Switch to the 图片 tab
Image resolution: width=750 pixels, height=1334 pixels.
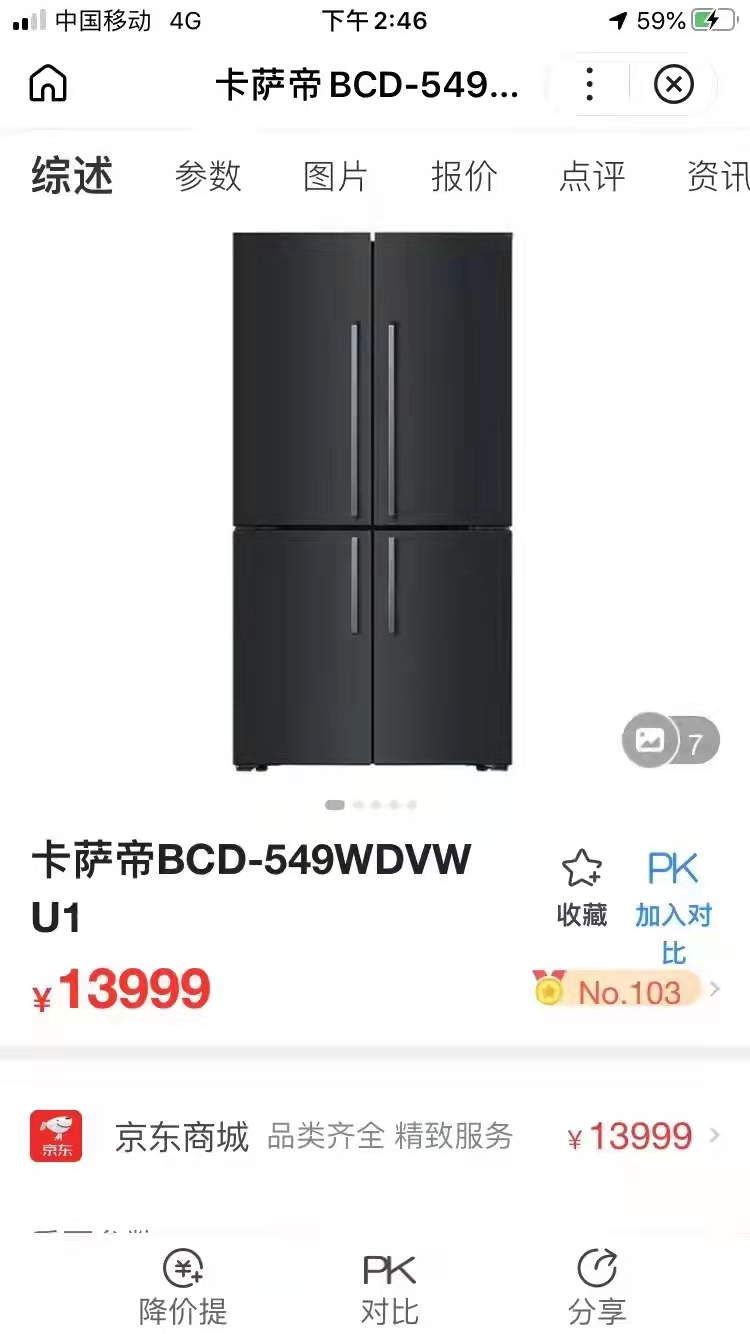coord(336,176)
